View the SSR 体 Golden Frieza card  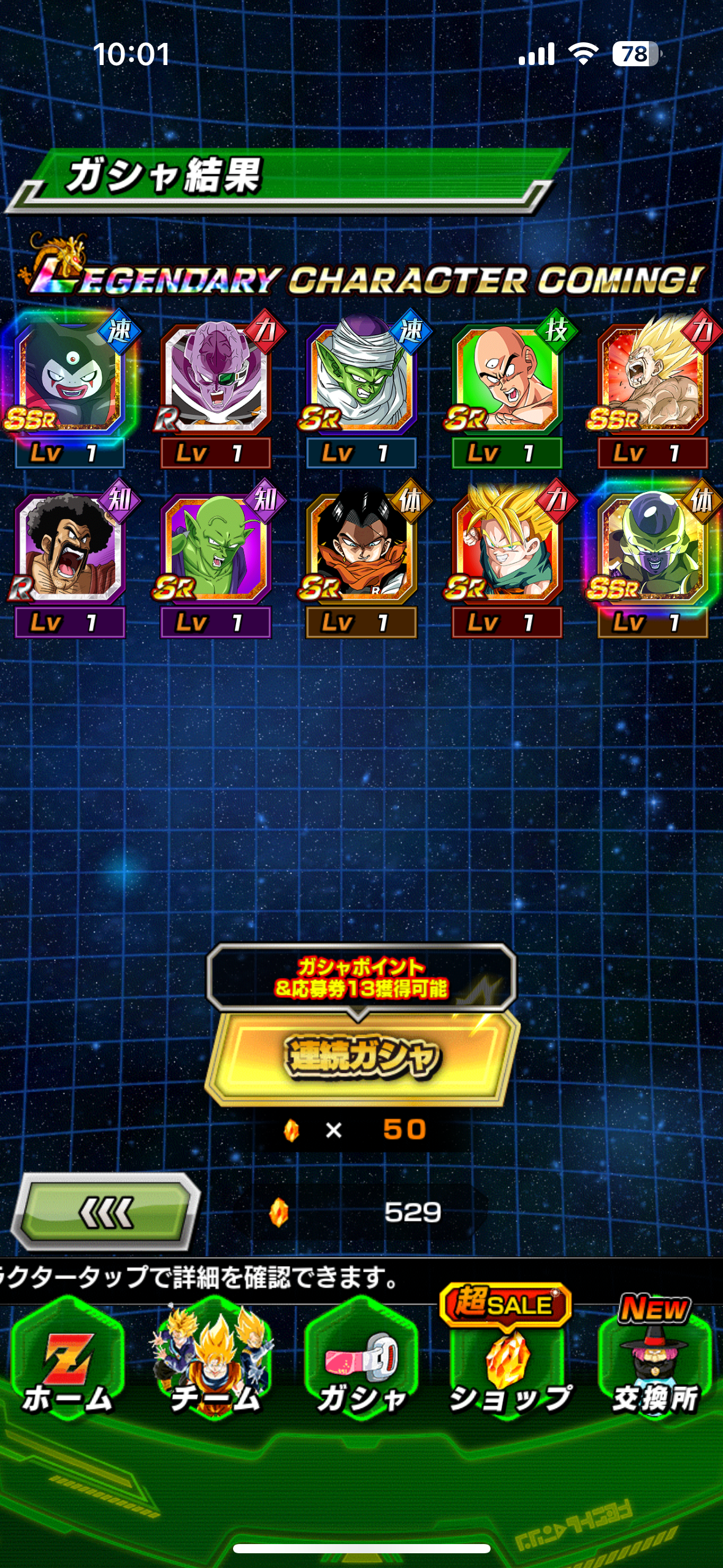(x=652, y=547)
